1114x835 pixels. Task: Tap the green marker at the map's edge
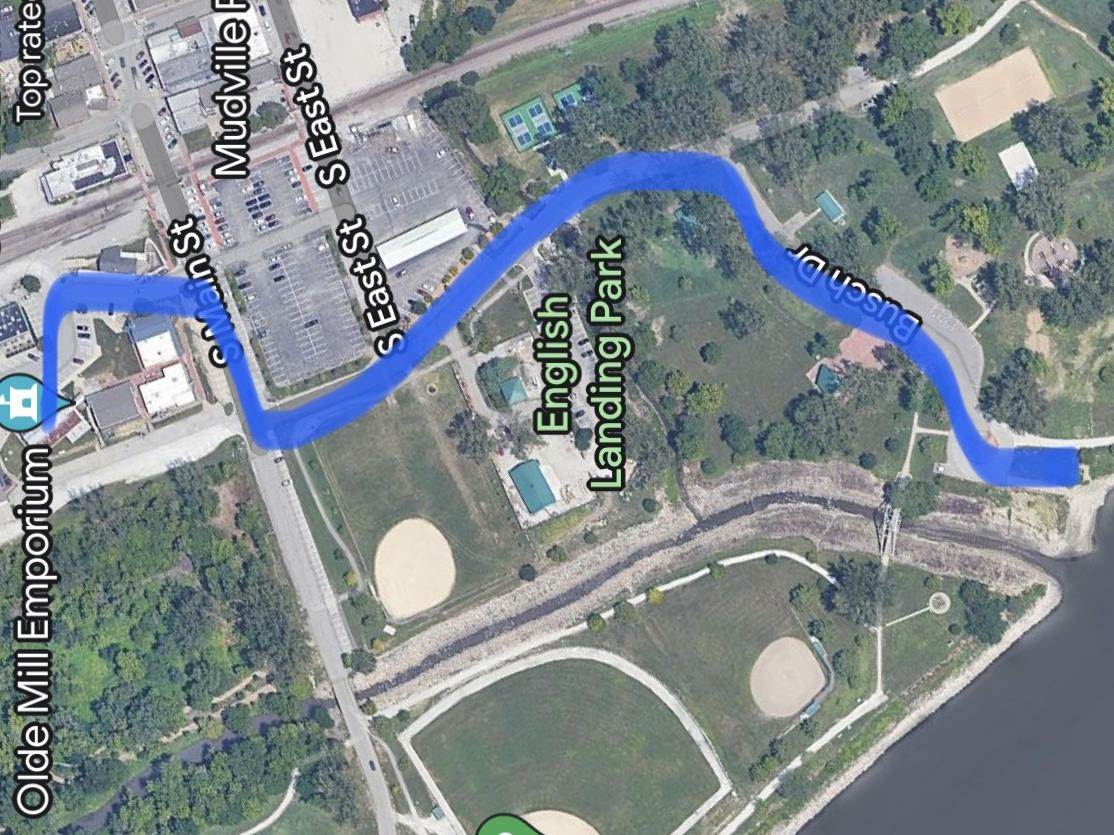point(504,826)
